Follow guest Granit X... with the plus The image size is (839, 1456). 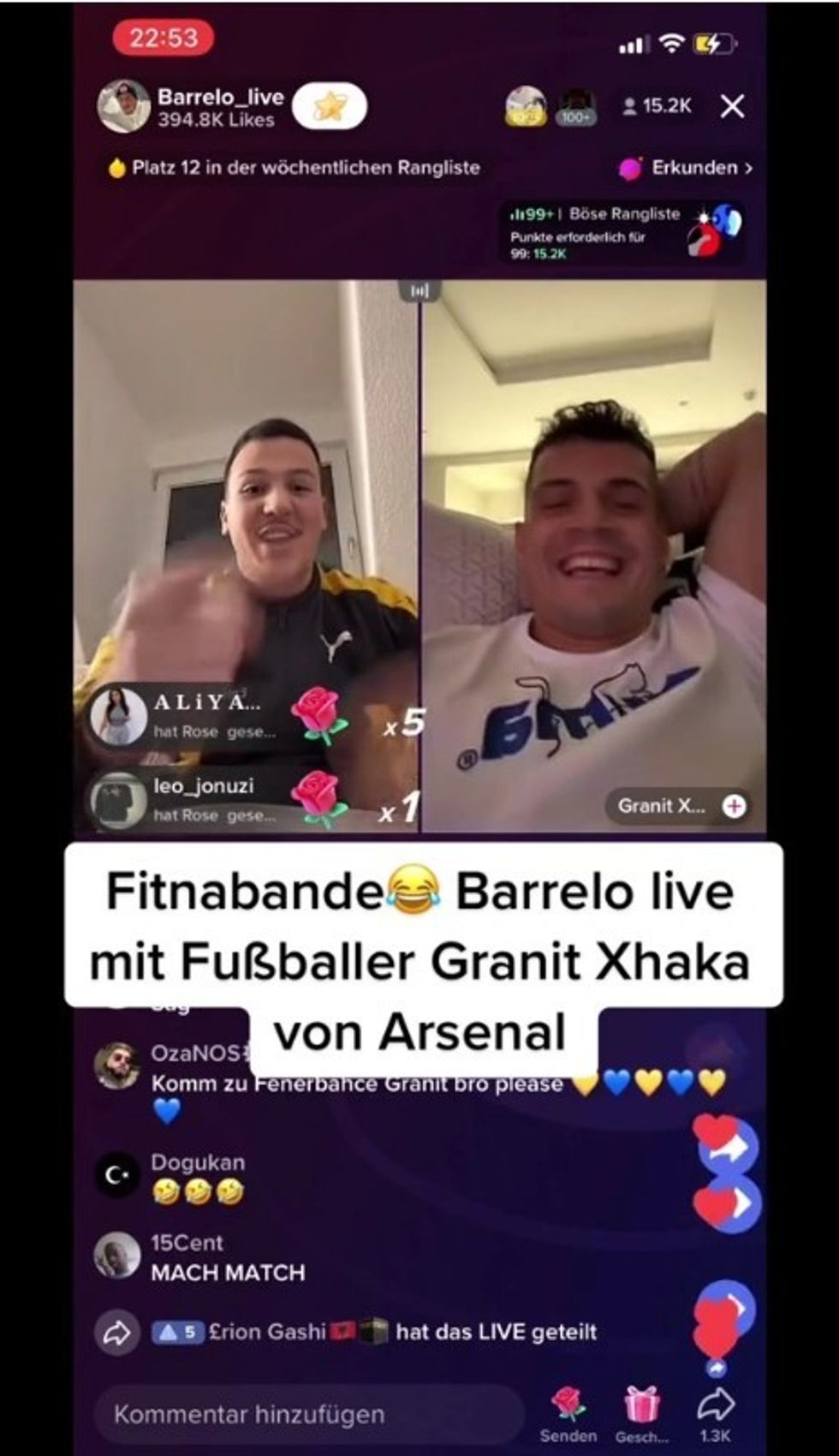(734, 806)
